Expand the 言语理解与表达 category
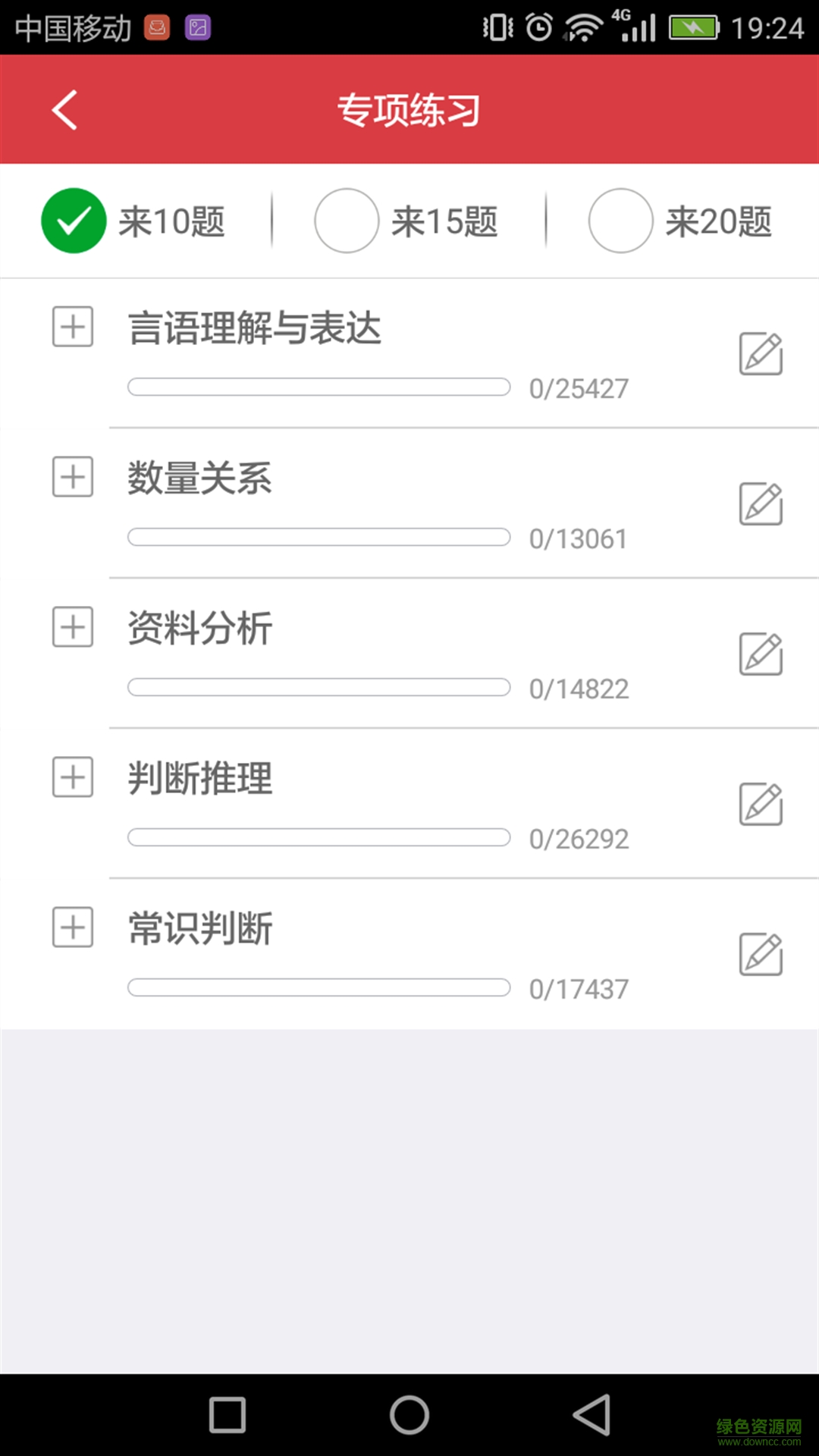The image size is (819, 1456). pyautogui.click(x=72, y=328)
